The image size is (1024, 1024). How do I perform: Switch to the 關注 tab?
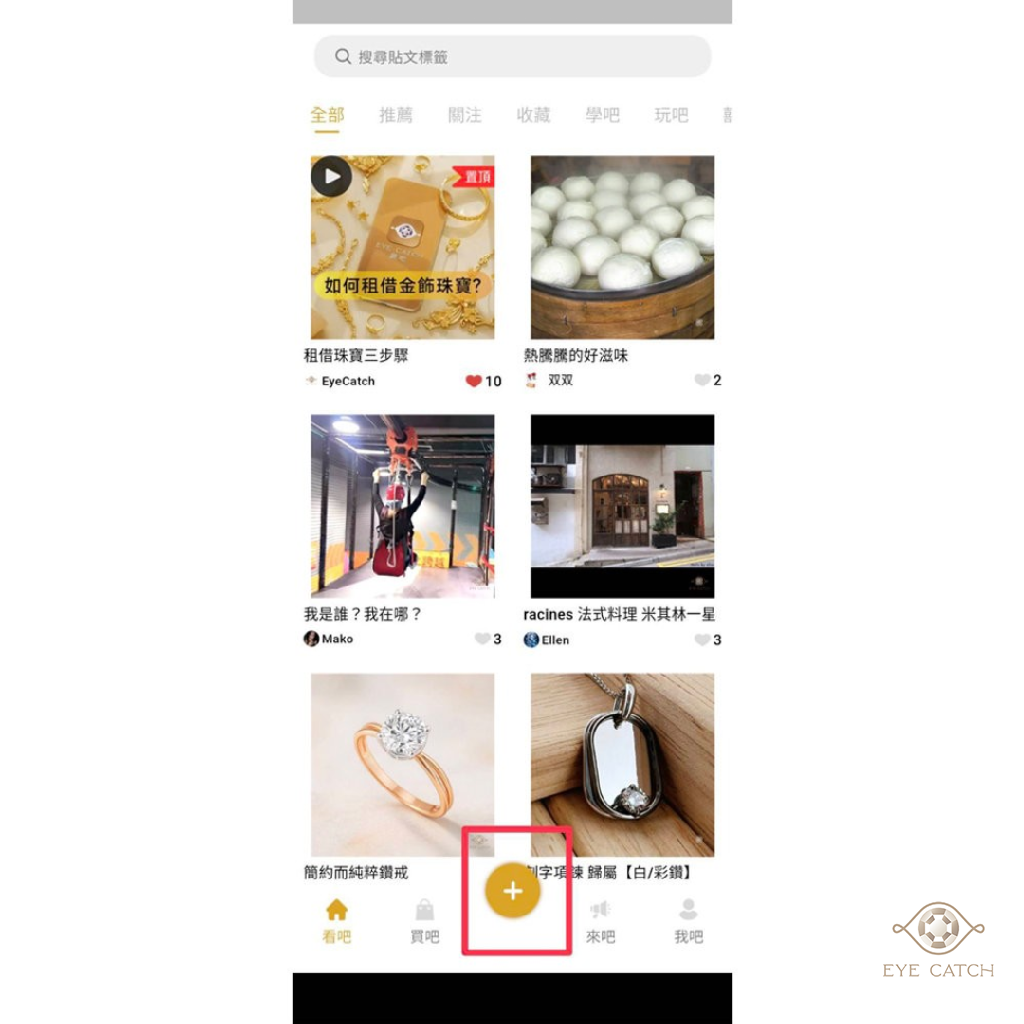[465, 115]
